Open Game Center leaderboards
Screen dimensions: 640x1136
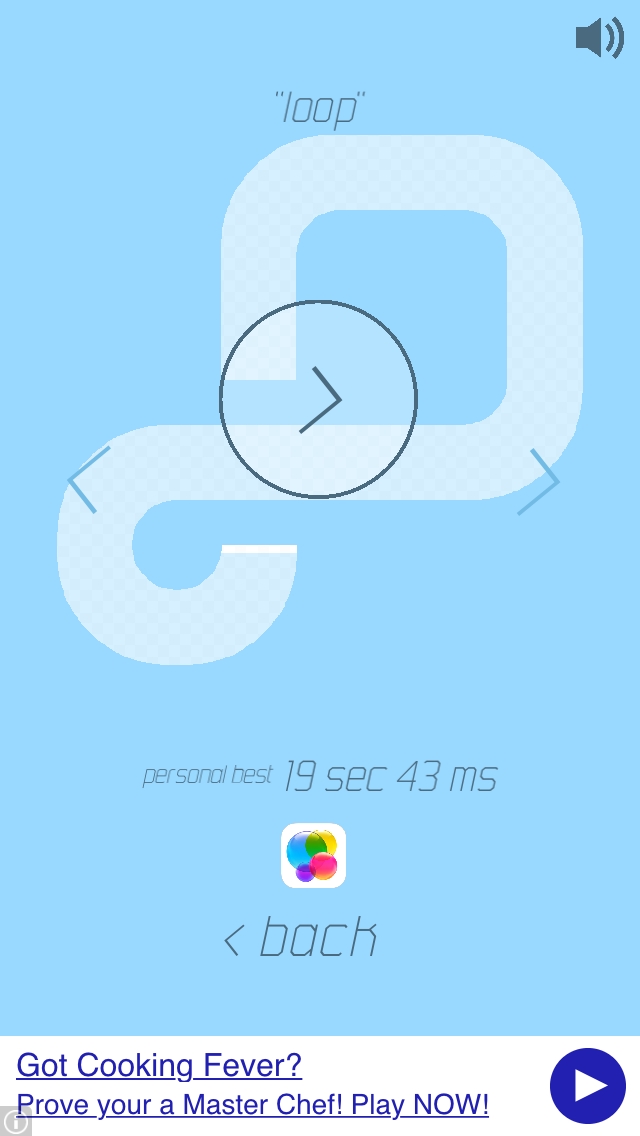point(313,855)
